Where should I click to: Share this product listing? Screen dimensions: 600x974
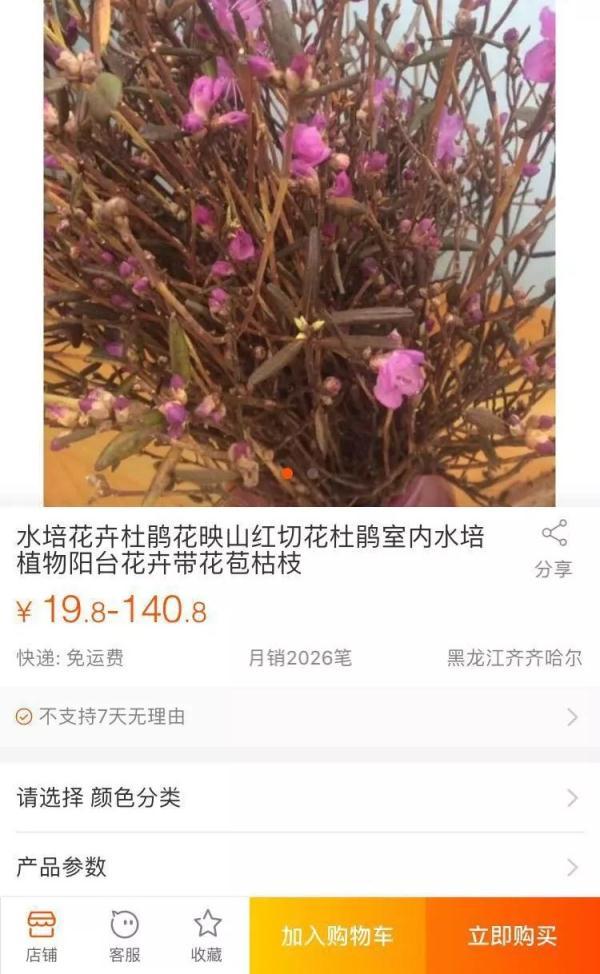[553, 548]
